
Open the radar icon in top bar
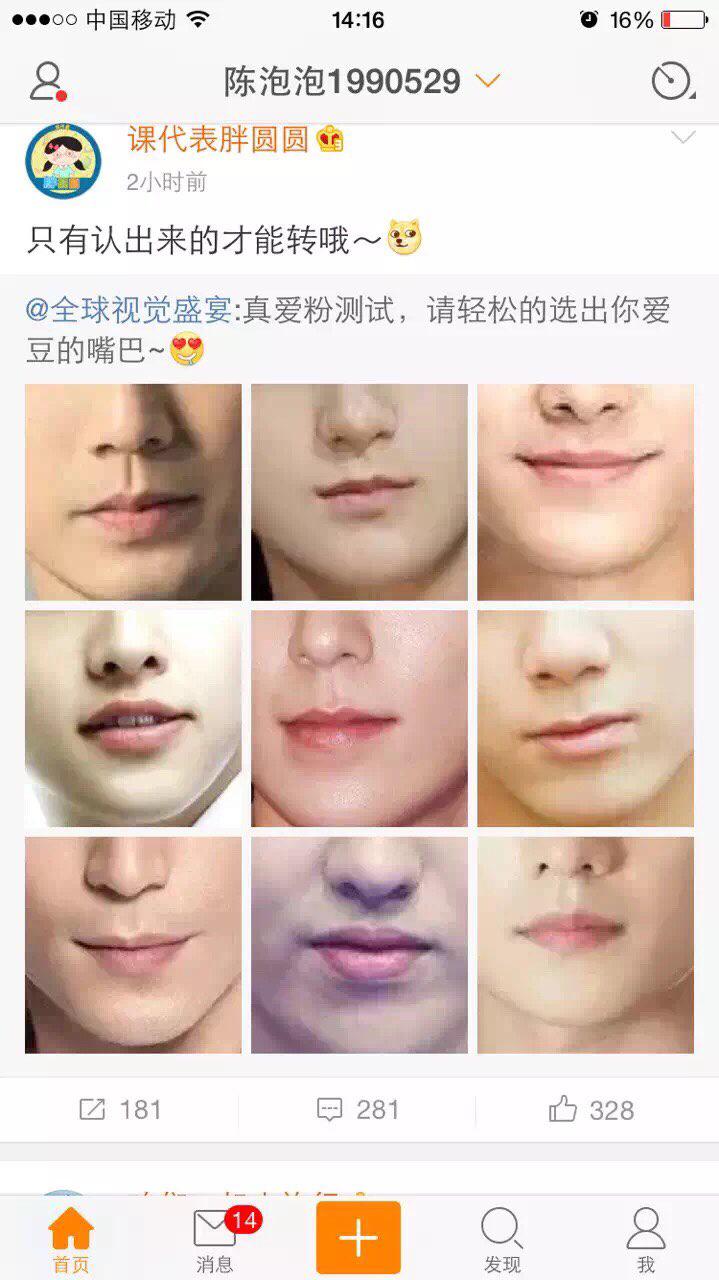coord(671,82)
